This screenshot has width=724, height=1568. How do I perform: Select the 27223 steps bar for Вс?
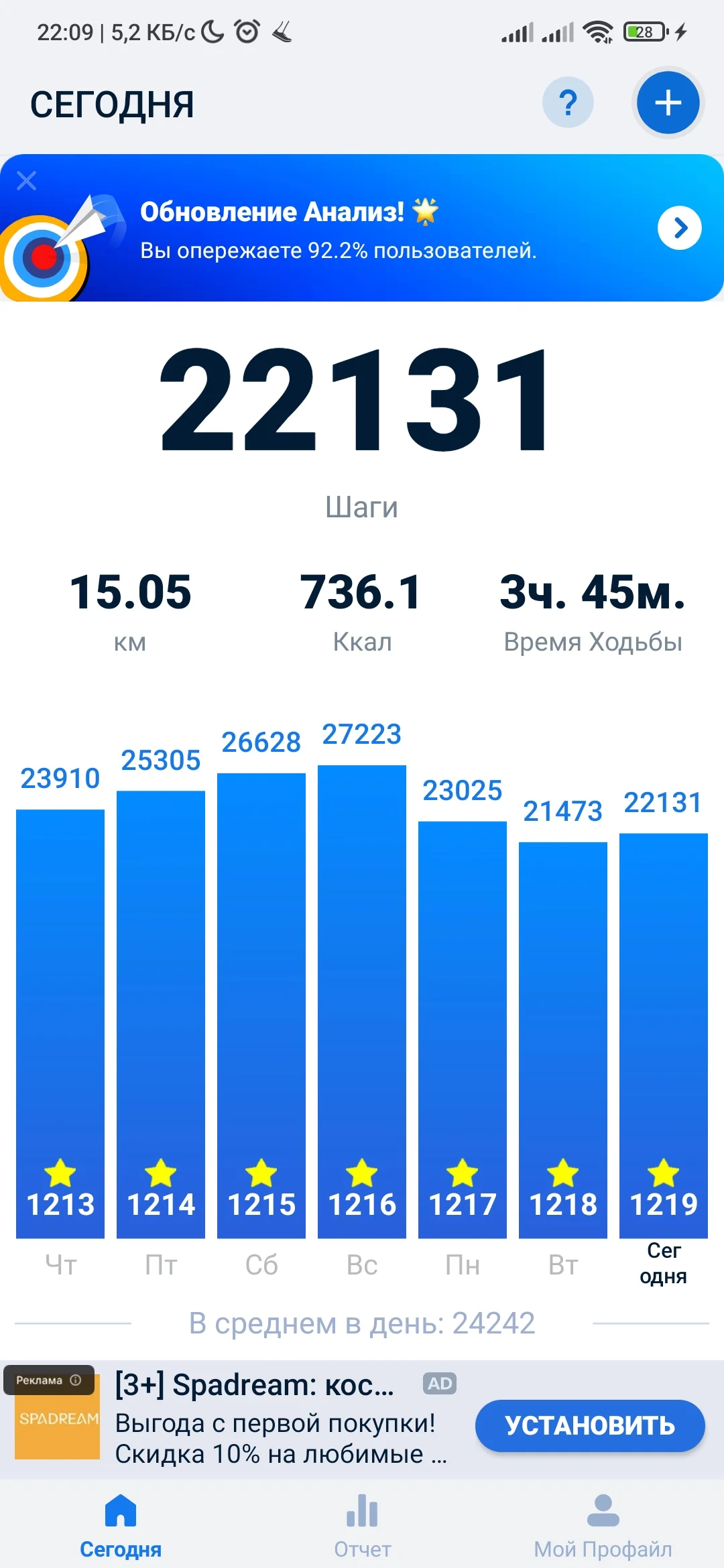[362, 1000]
